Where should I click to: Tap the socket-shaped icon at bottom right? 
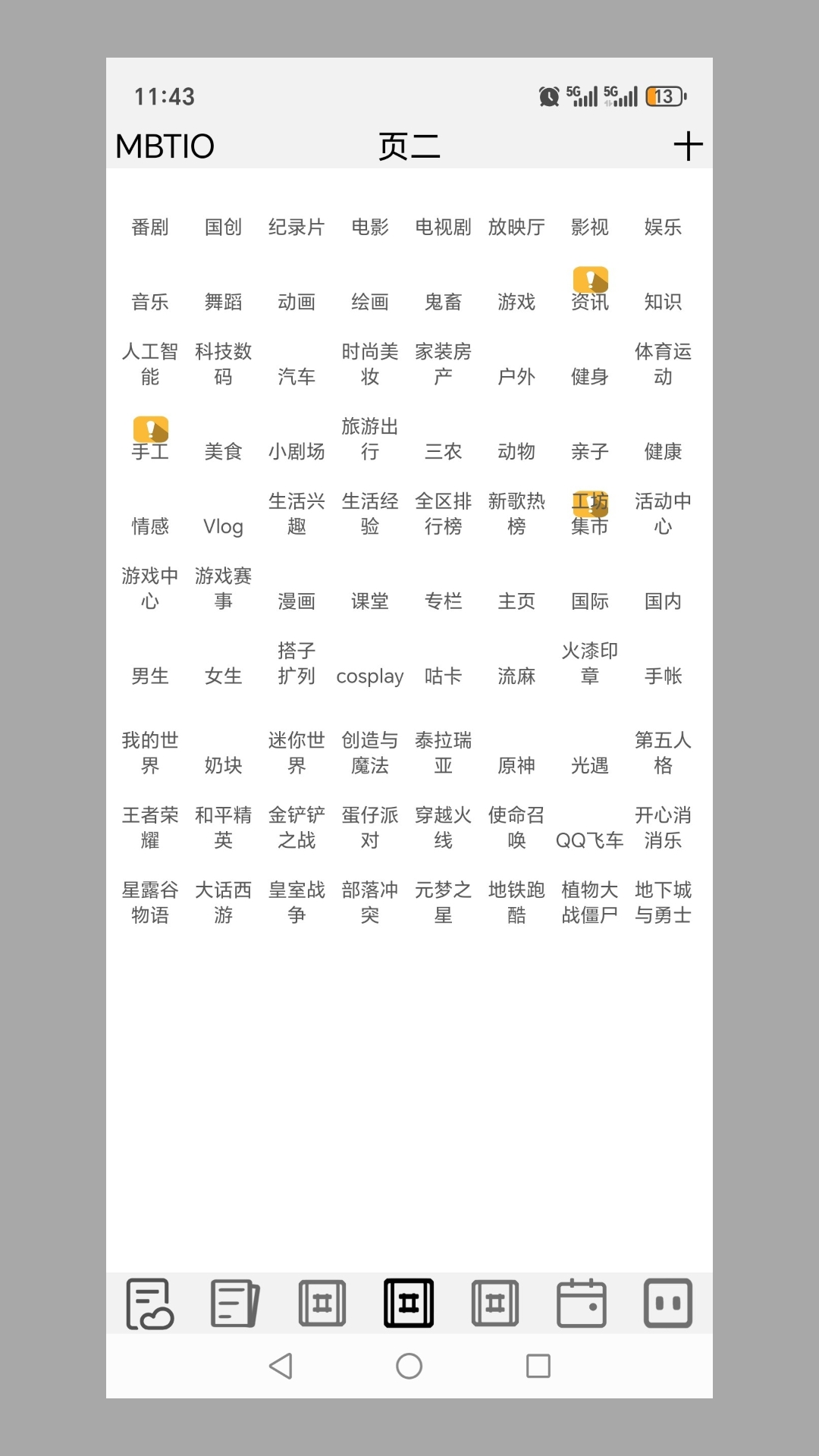[668, 1302]
